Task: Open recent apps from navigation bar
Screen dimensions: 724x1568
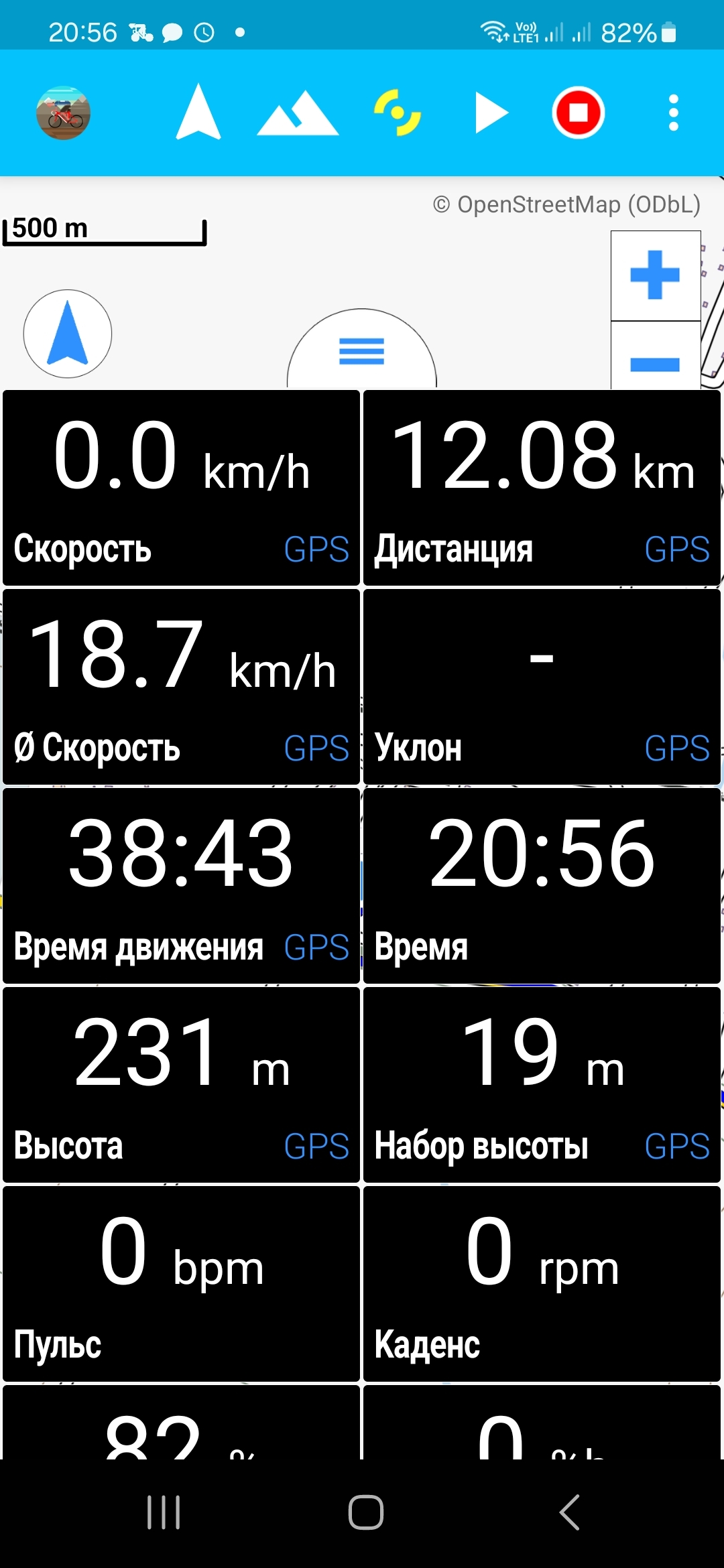Action: point(164,1512)
